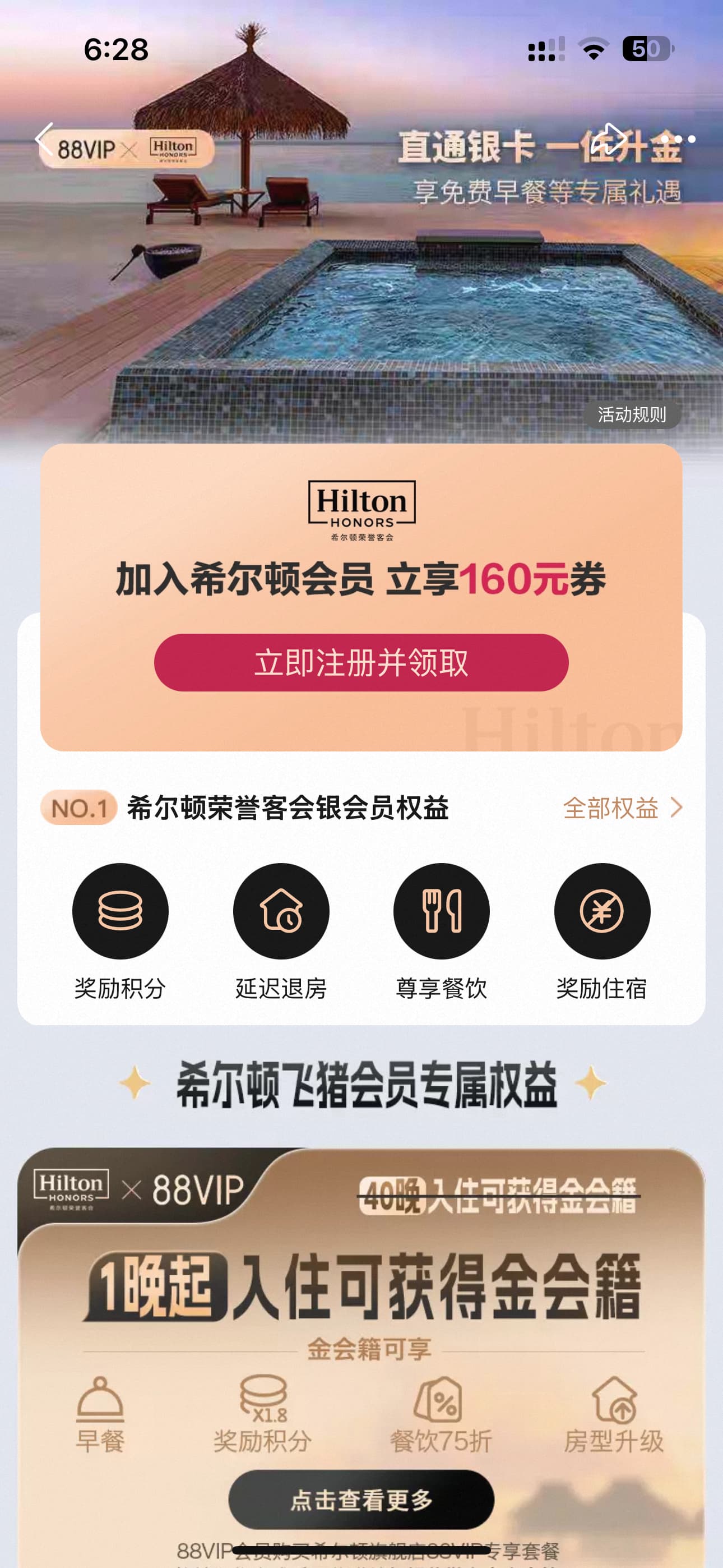
Task: Tap 立即注册并领取 to register and claim
Action: tap(361, 662)
